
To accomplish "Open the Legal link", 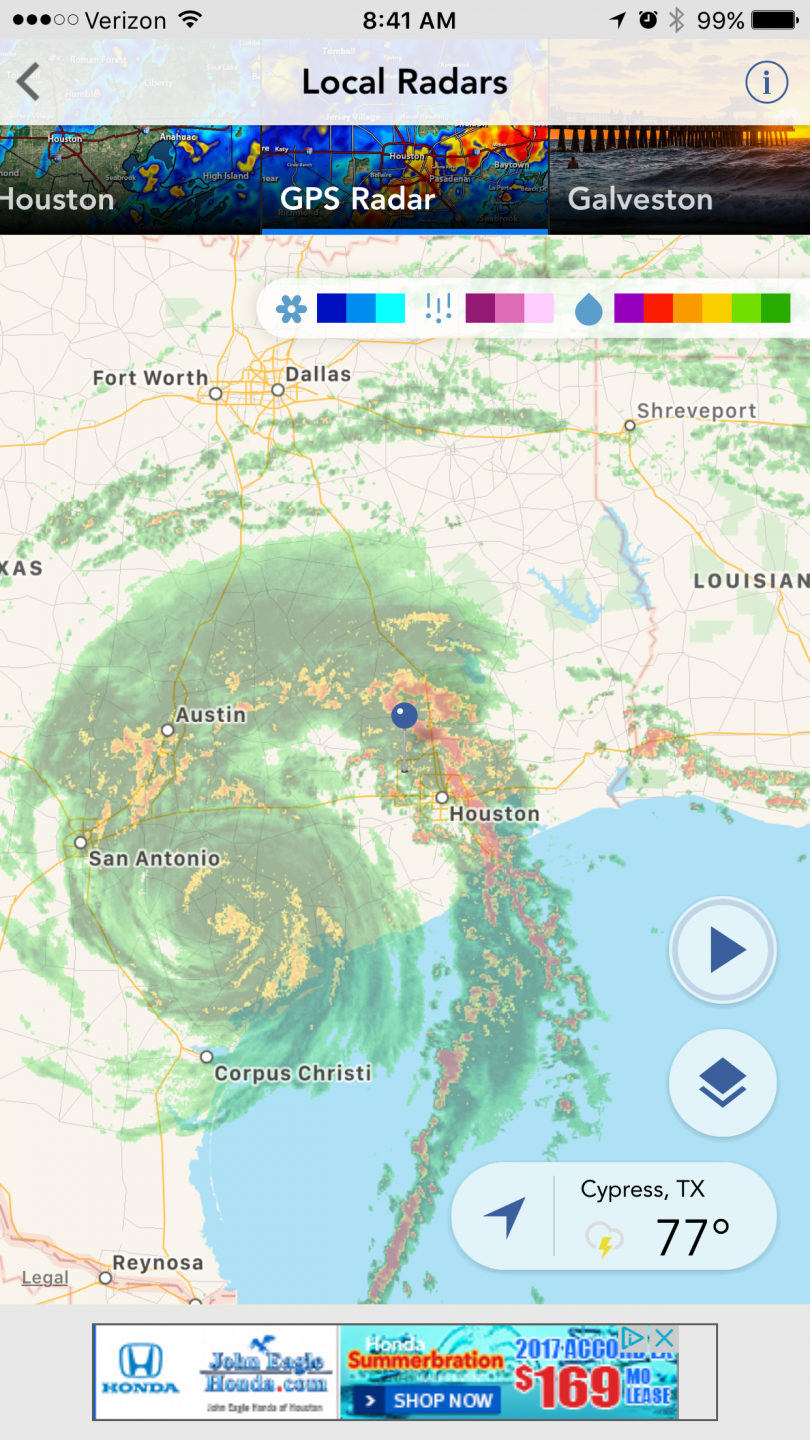I will [x=45, y=1277].
